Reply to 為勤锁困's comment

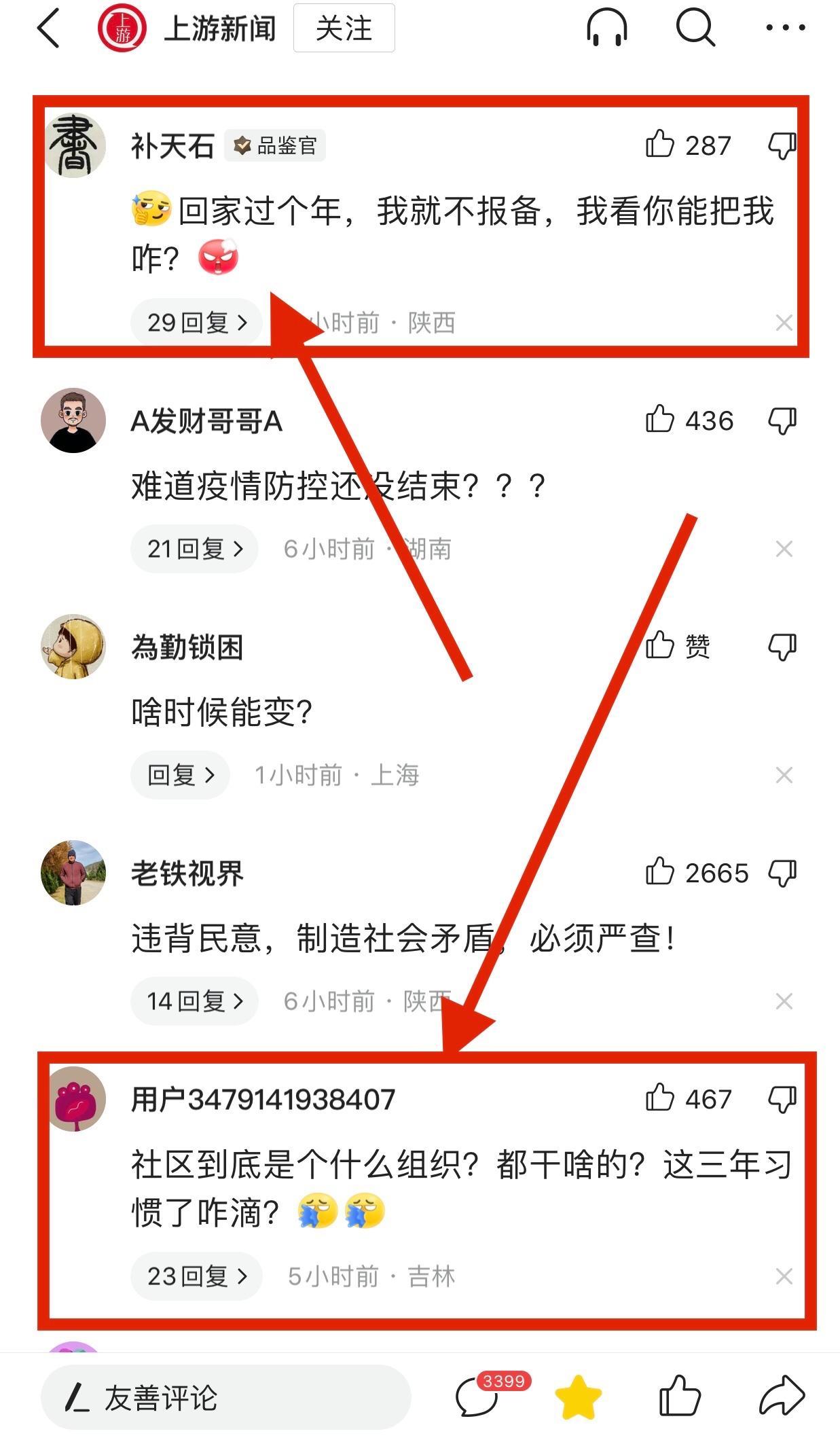(x=180, y=775)
